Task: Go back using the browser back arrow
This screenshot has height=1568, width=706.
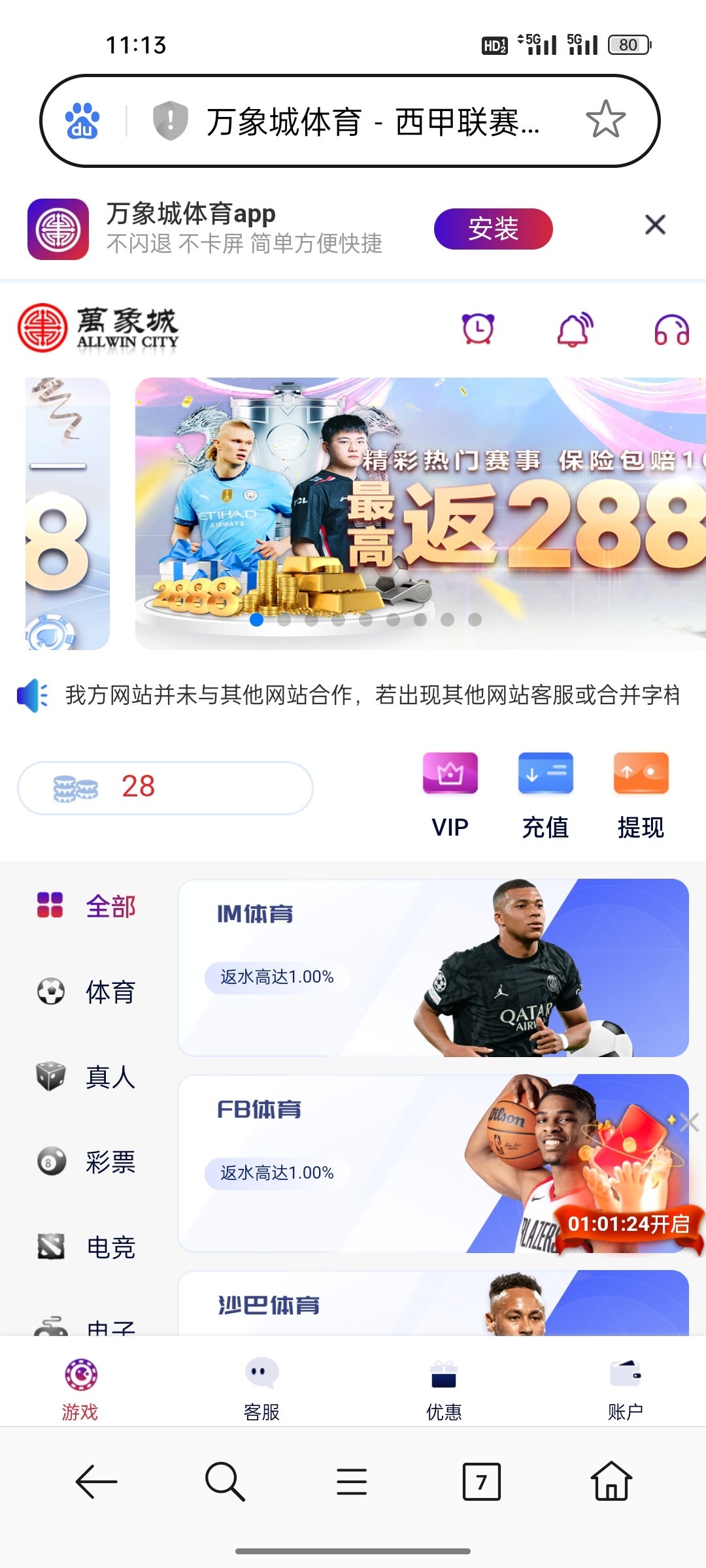Action: pos(97,1481)
